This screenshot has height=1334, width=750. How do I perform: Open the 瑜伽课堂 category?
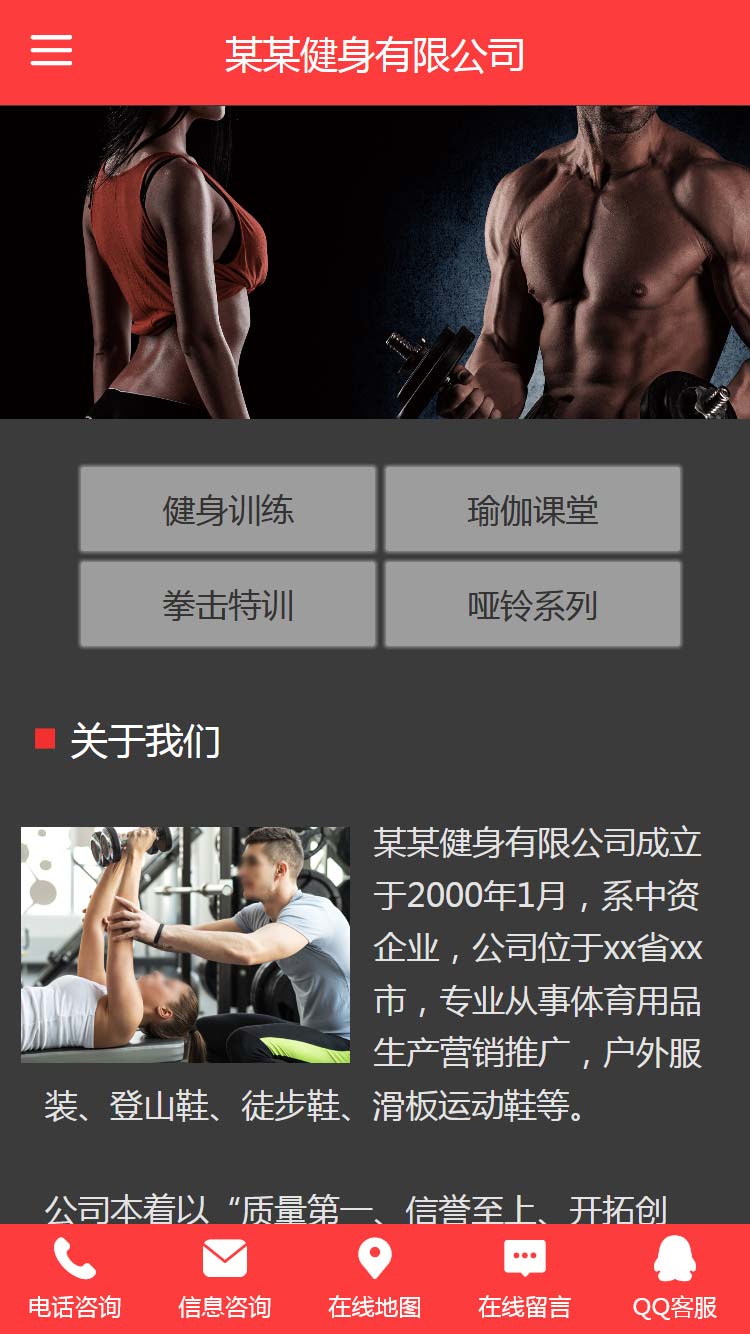pyautogui.click(x=532, y=509)
